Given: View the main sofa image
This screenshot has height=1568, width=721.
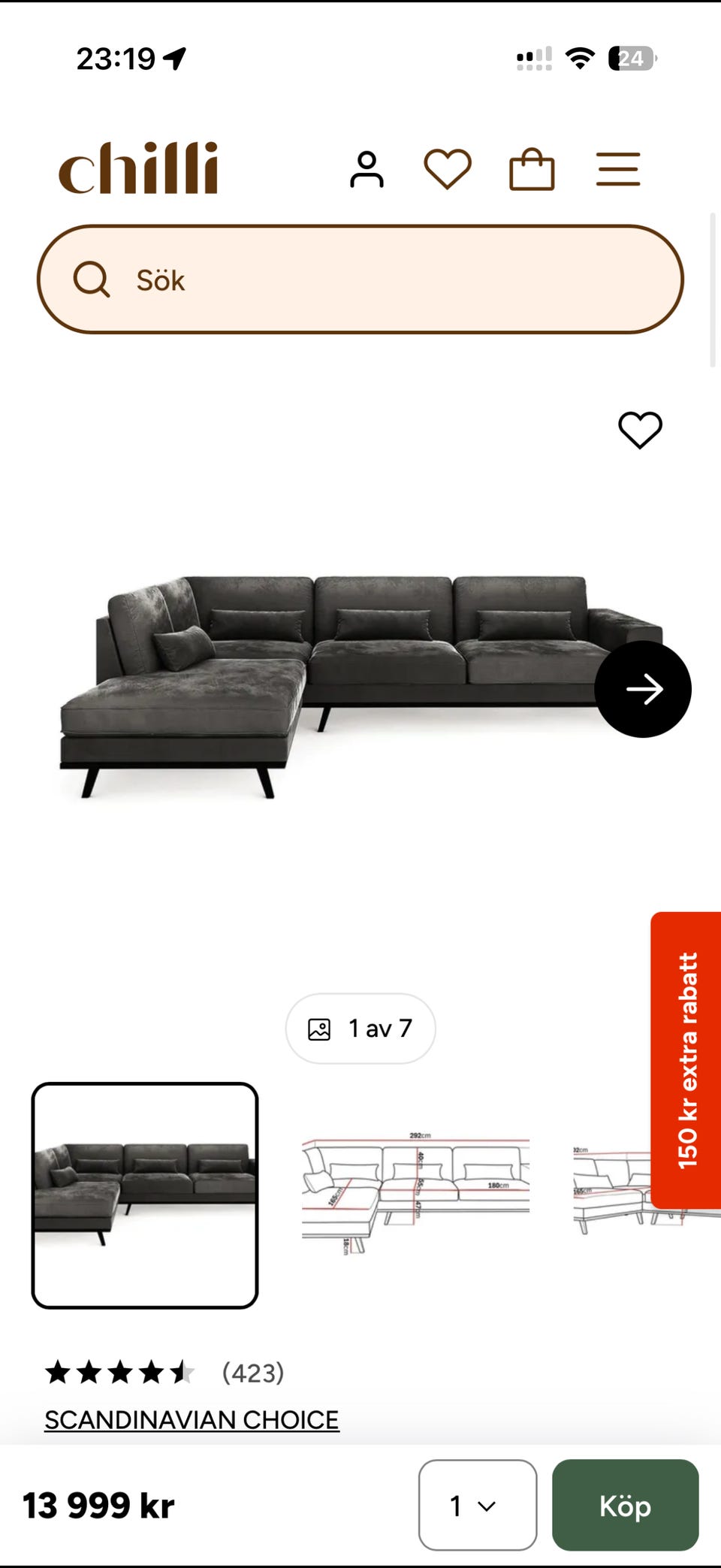Looking at the screenshot, I should (x=360, y=685).
